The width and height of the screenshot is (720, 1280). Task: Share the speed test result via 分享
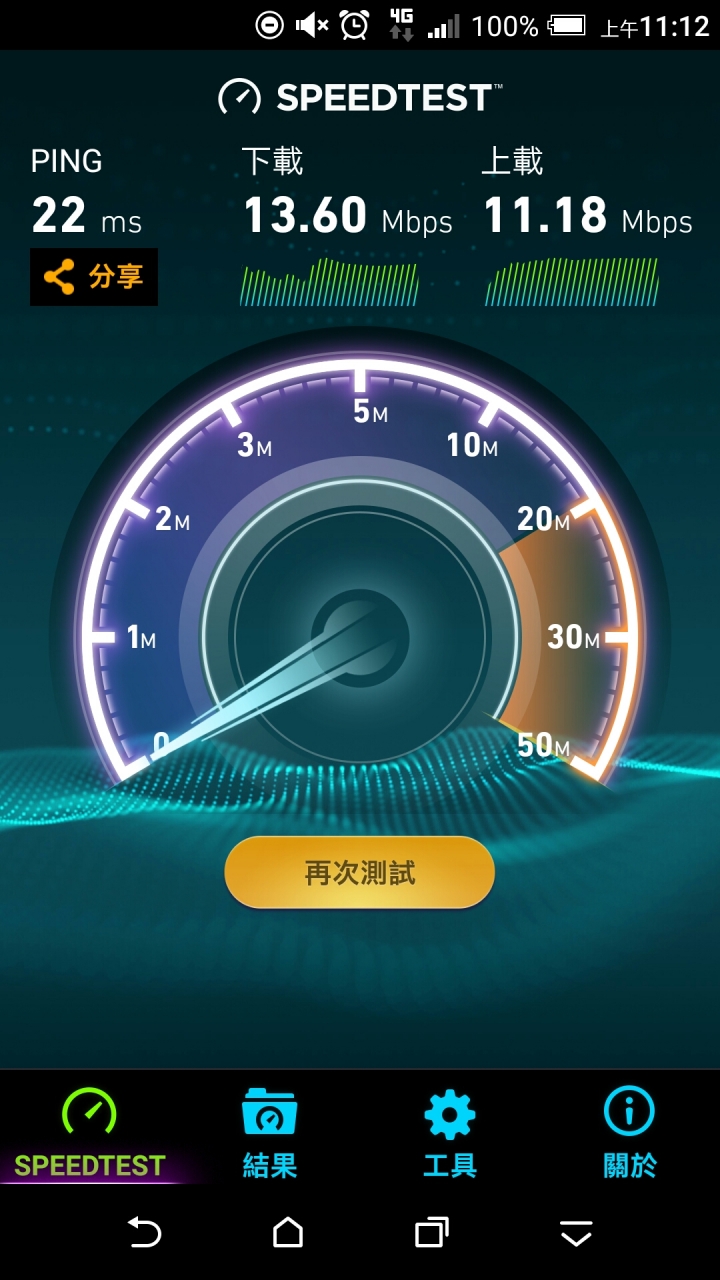94,277
